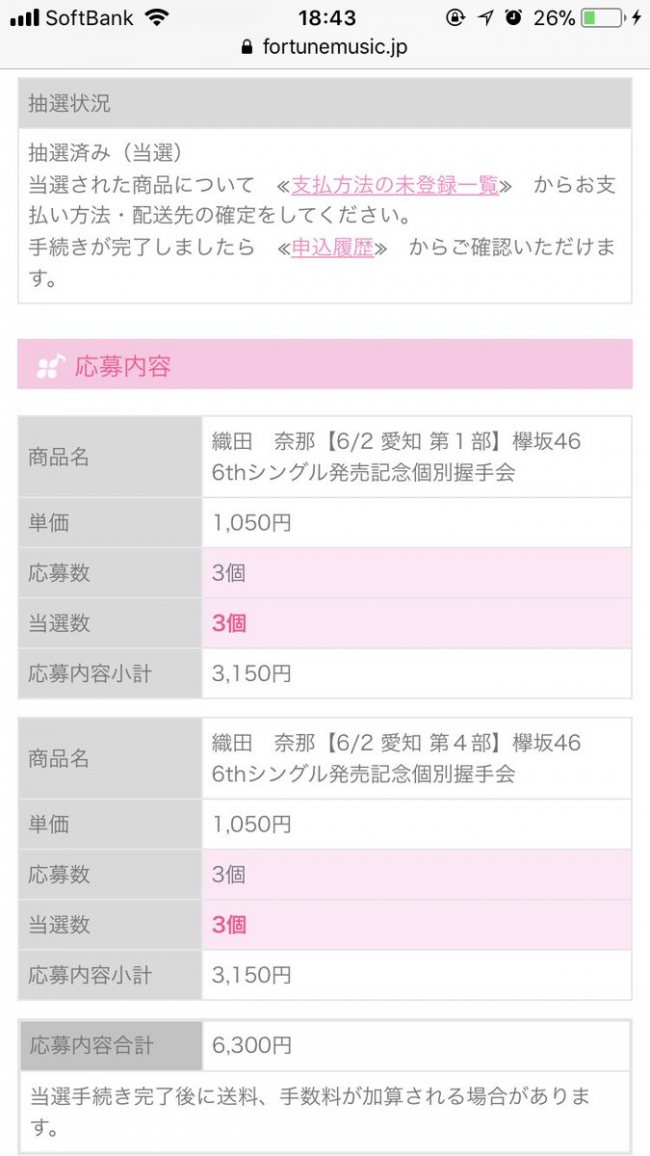Open the 支払方法の未登録一覧 link
The width and height of the screenshot is (650, 1156).
[395, 185]
